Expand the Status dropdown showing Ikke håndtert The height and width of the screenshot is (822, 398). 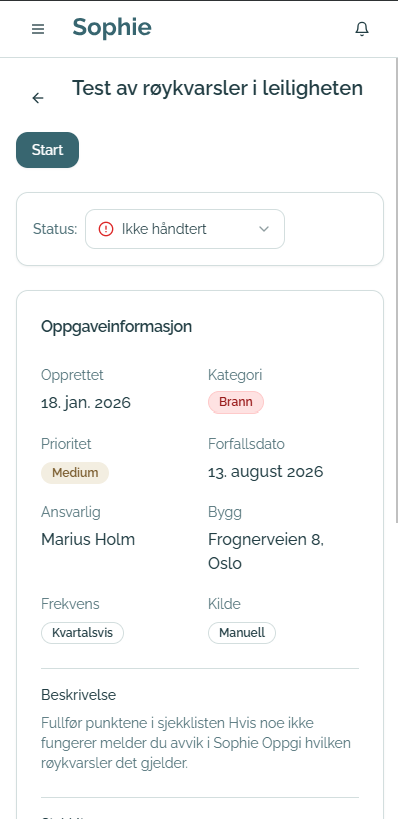point(185,229)
